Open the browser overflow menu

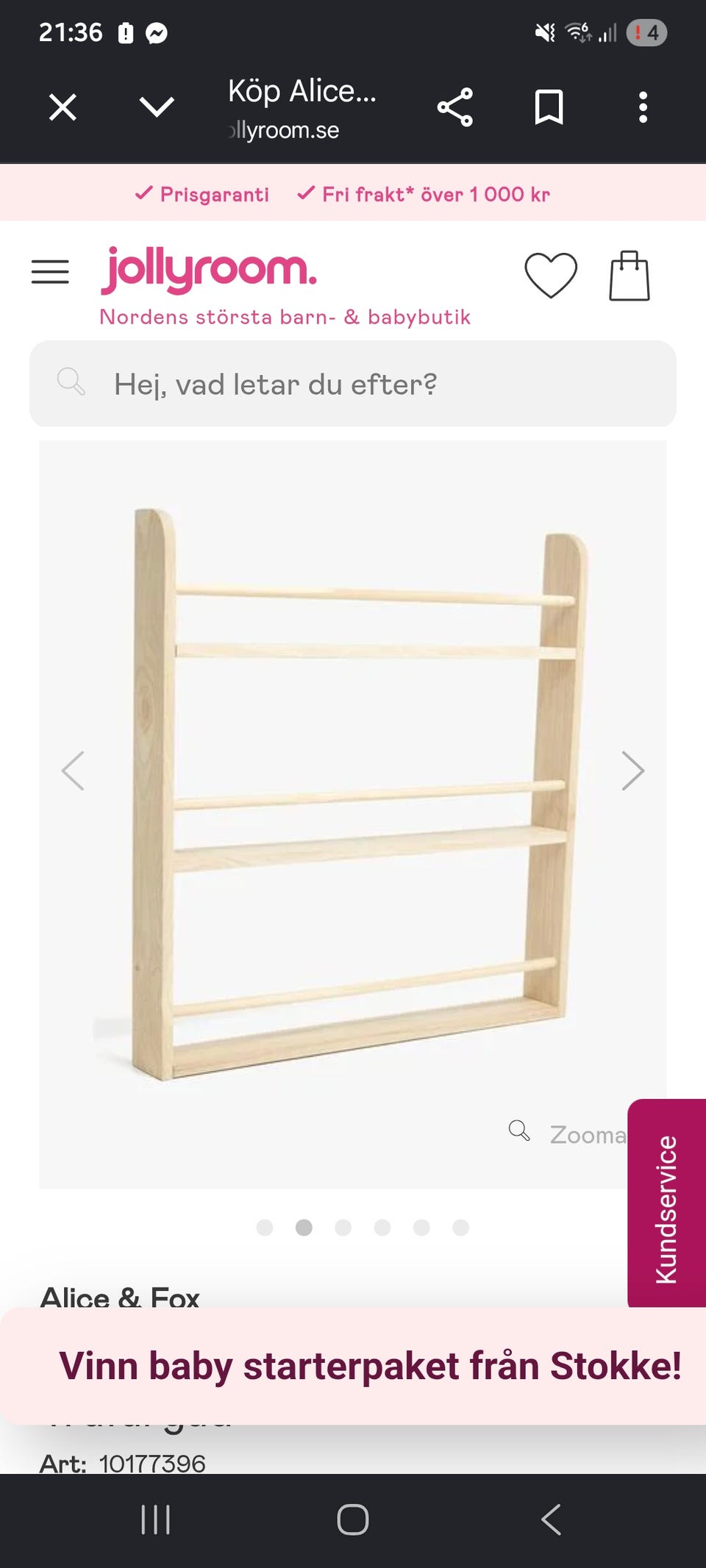tap(643, 107)
